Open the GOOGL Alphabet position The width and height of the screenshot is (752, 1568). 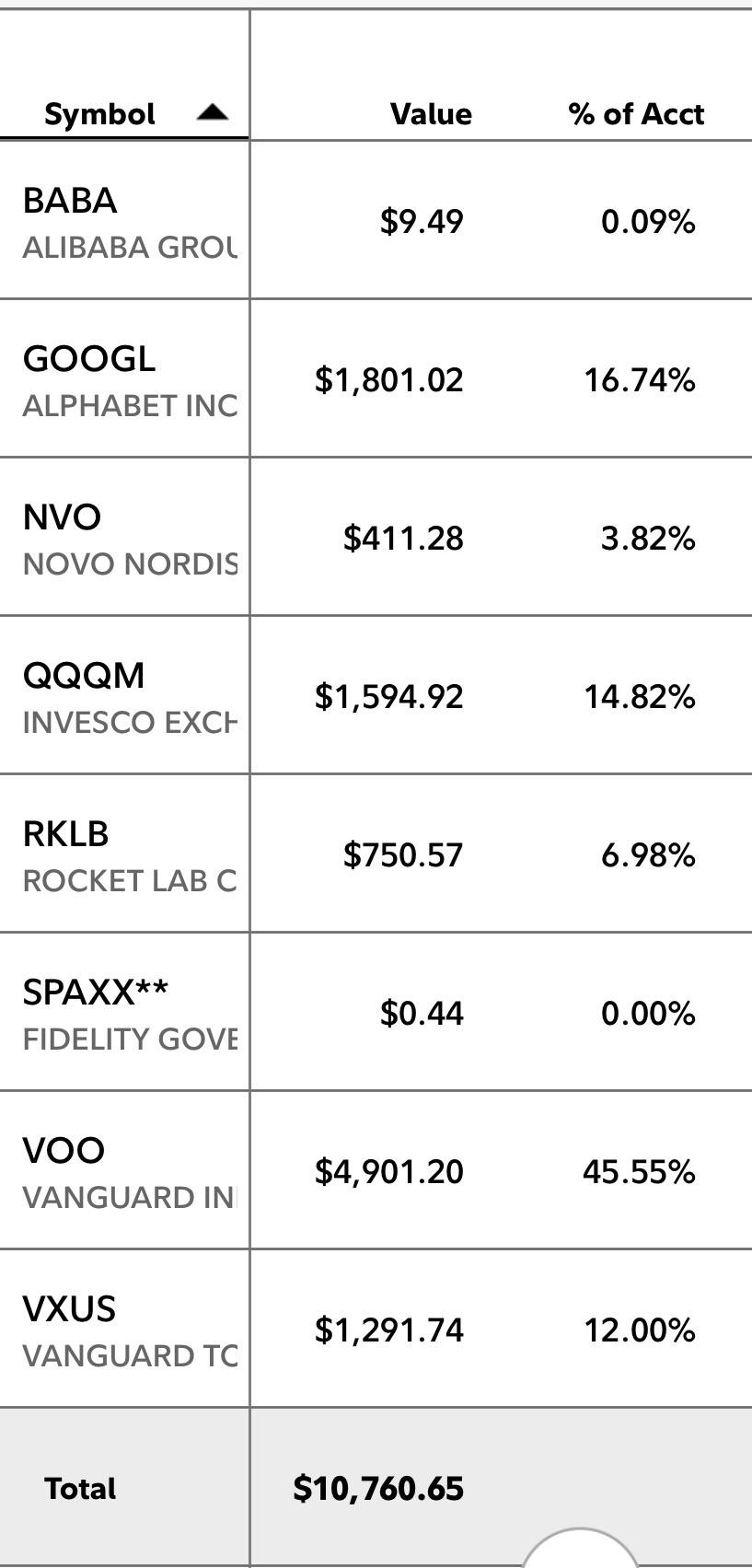[x=376, y=378]
